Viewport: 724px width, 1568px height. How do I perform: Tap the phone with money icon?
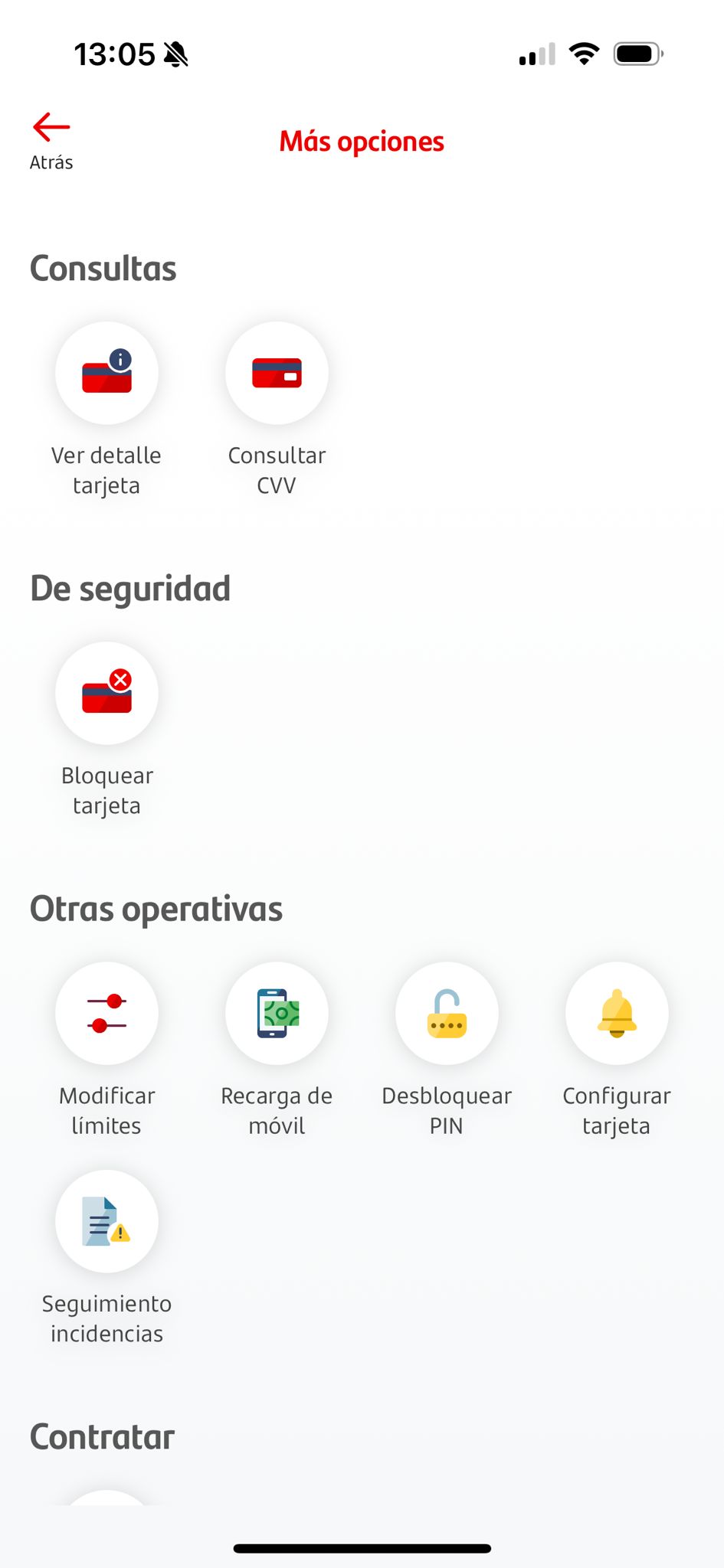[x=277, y=1013]
